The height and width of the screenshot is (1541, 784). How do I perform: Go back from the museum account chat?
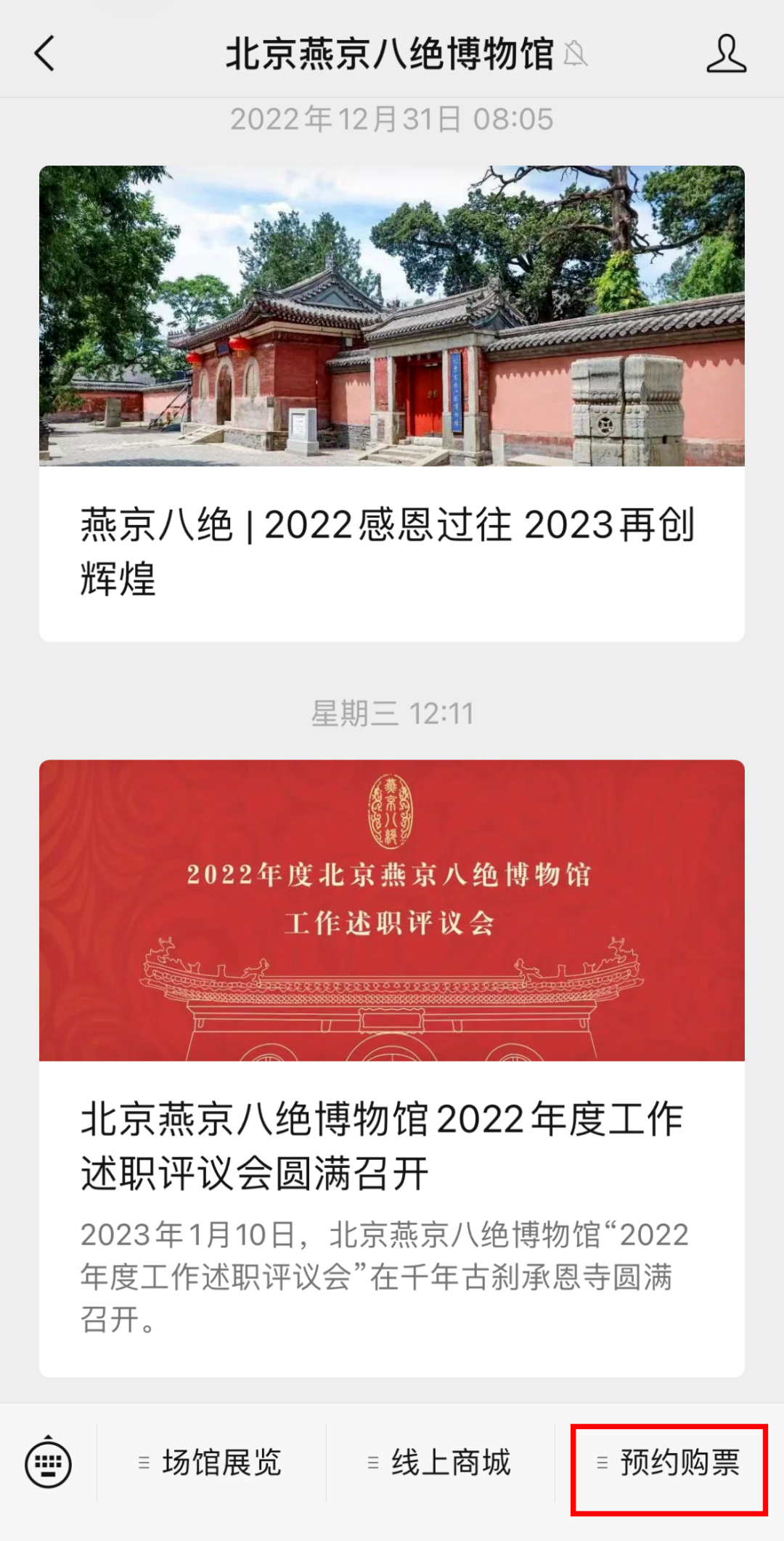coord(45,54)
